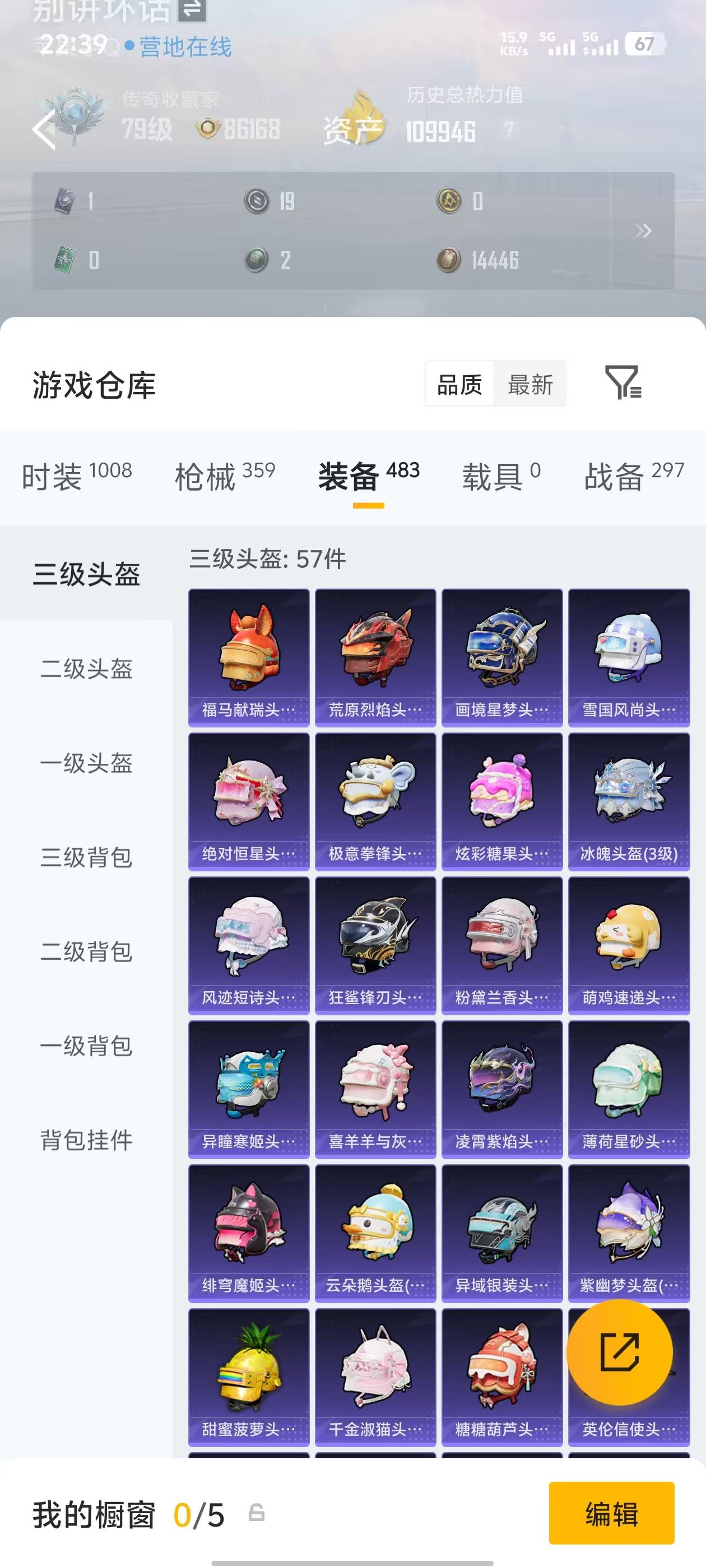The image size is (706, 1568).
Task: Click the silver coin icon showing 19
Action: (x=258, y=201)
